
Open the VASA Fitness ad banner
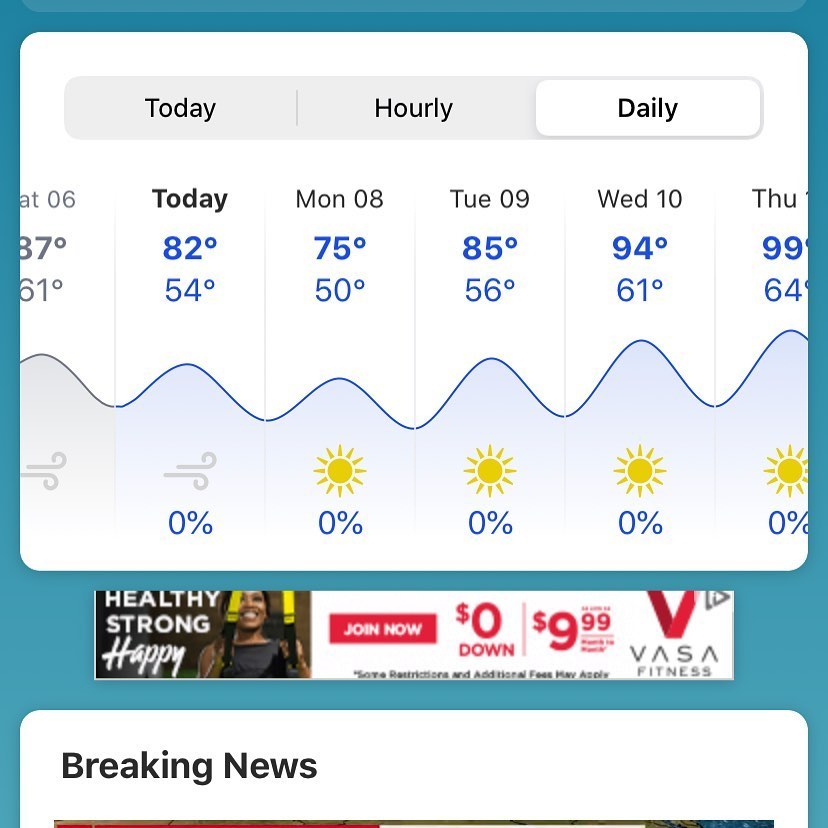click(x=413, y=635)
